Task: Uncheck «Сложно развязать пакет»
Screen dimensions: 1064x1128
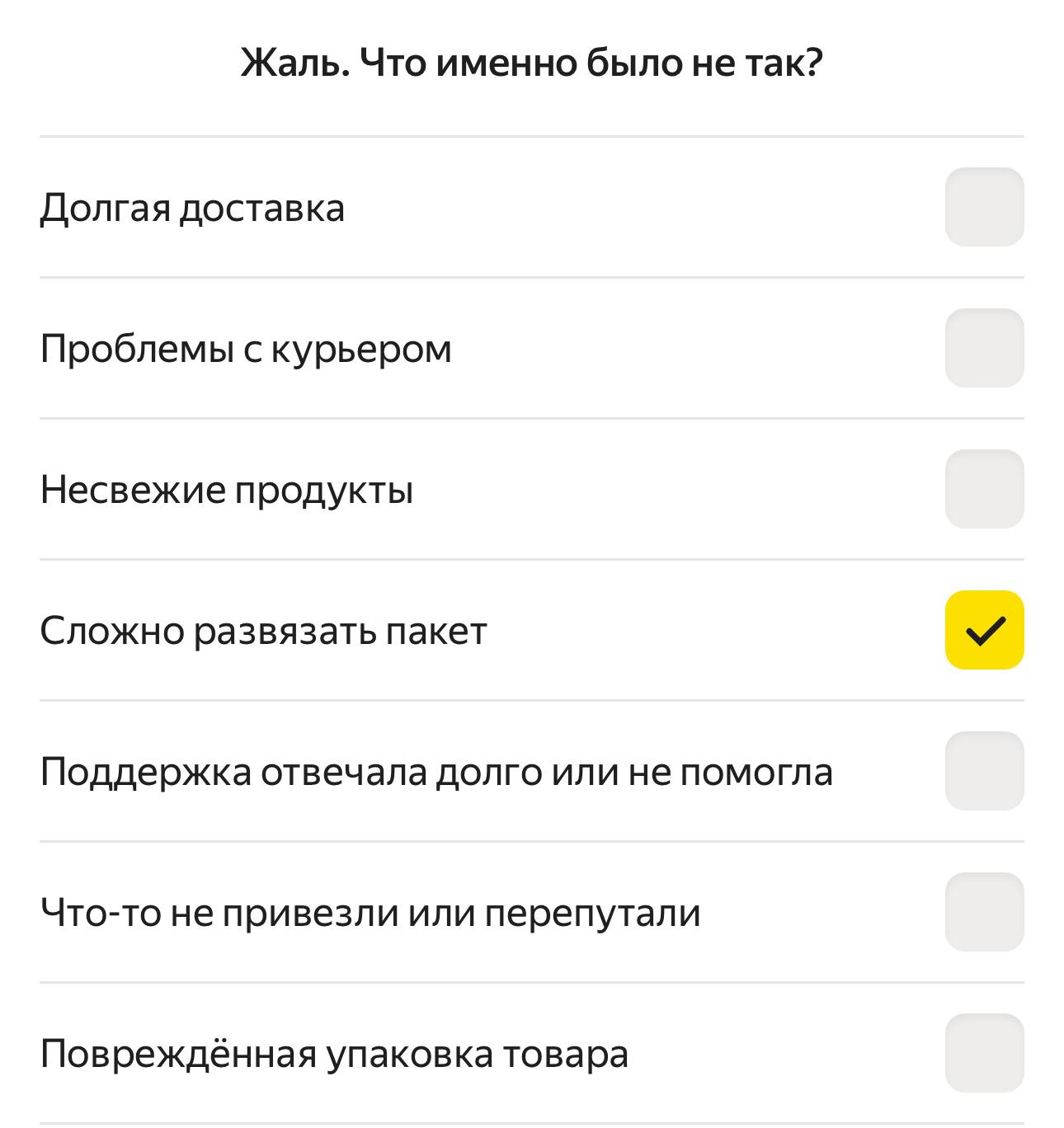Action: click(x=984, y=630)
